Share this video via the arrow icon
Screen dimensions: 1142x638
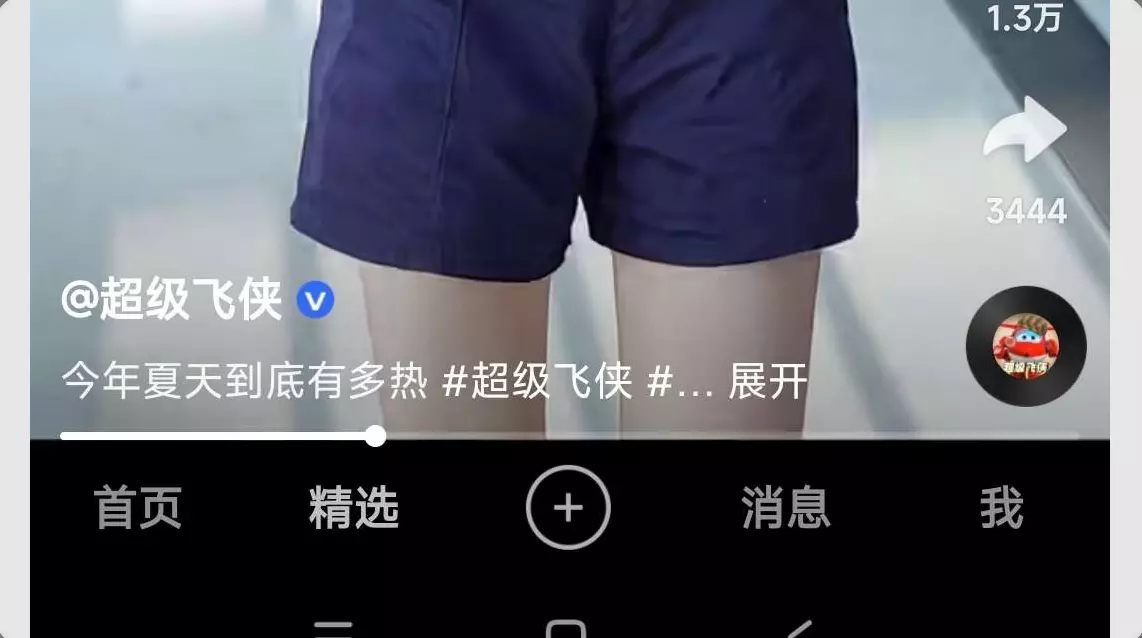(1025, 130)
